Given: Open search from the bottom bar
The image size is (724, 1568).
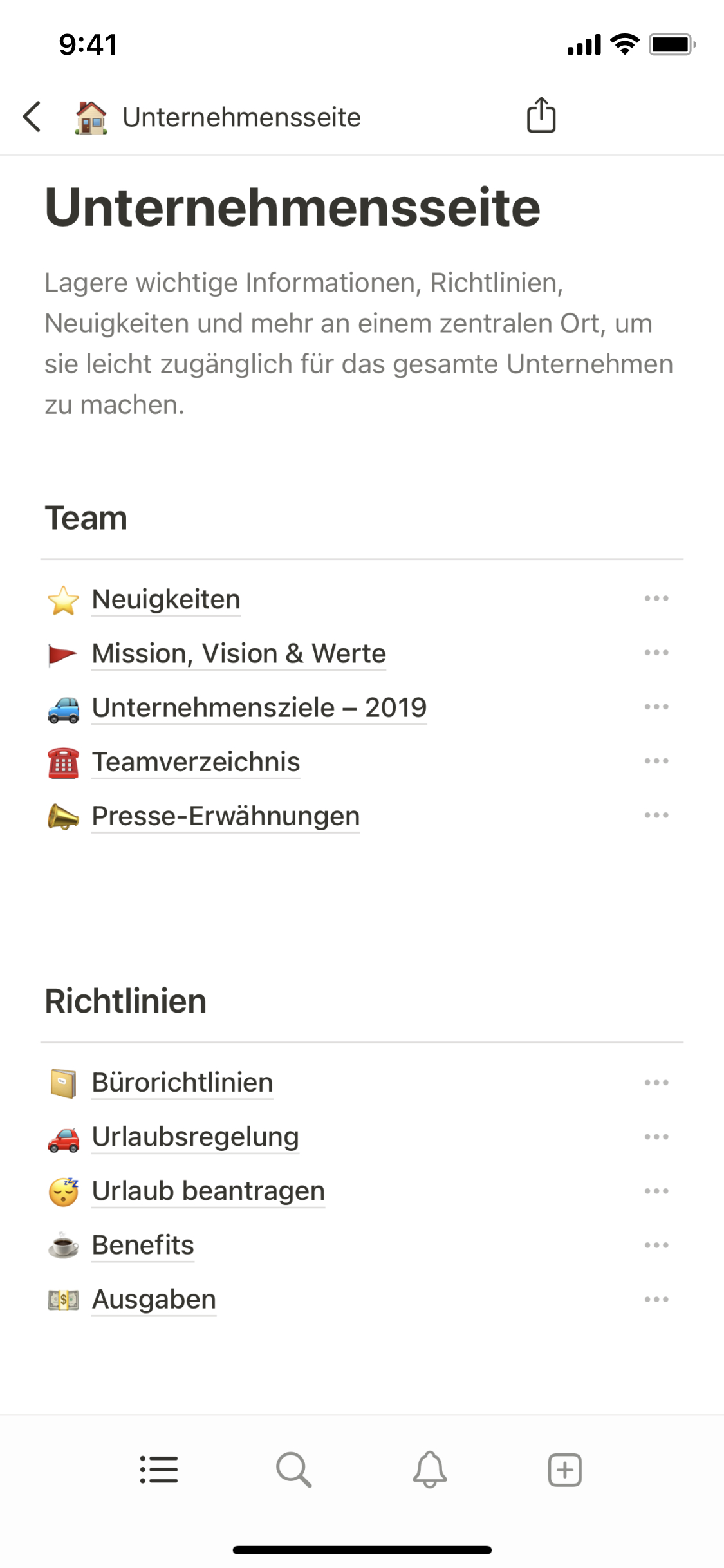Looking at the screenshot, I should [x=294, y=1470].
